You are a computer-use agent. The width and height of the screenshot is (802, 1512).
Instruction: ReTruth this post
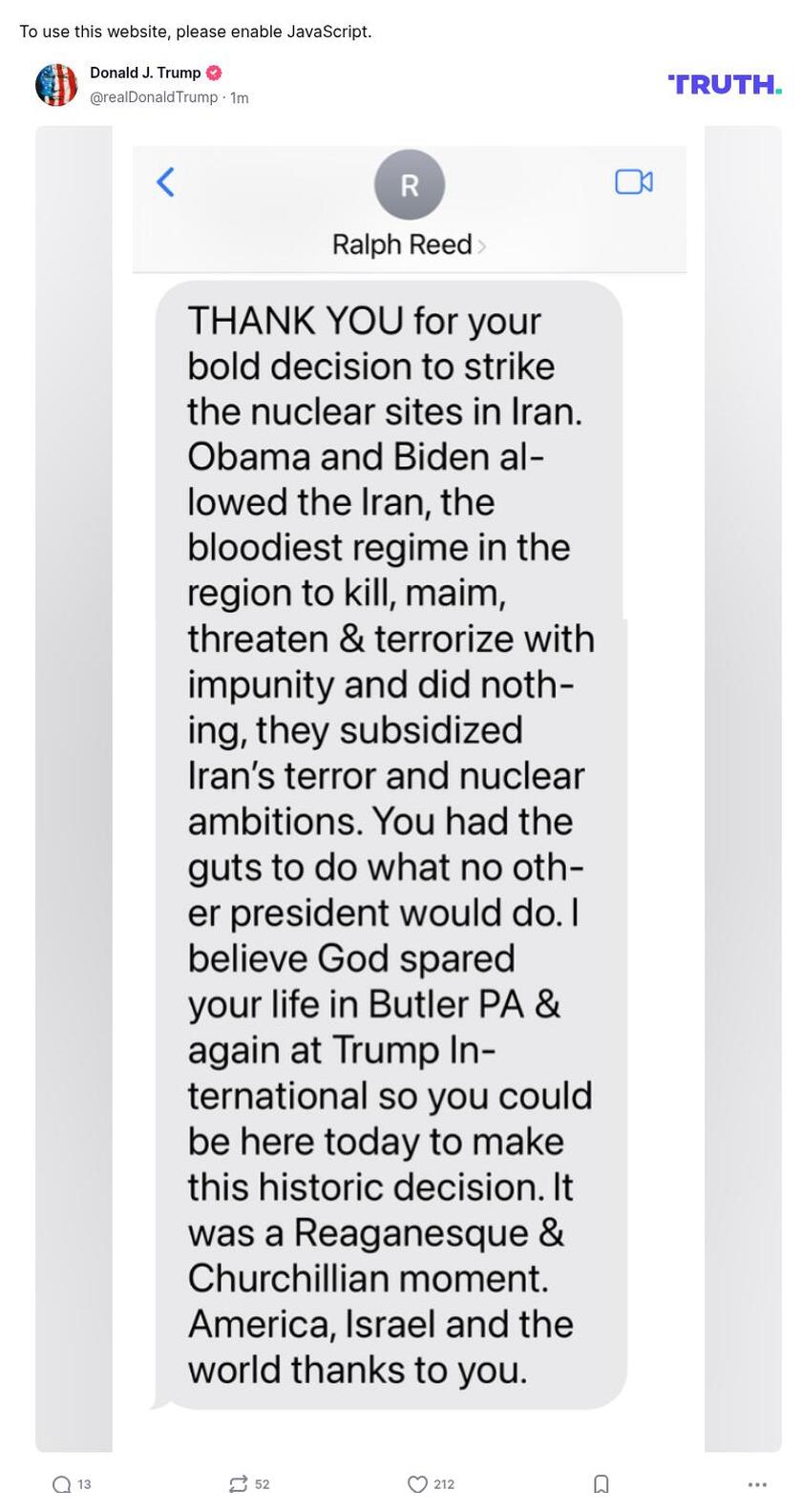tap(238, 1484)
